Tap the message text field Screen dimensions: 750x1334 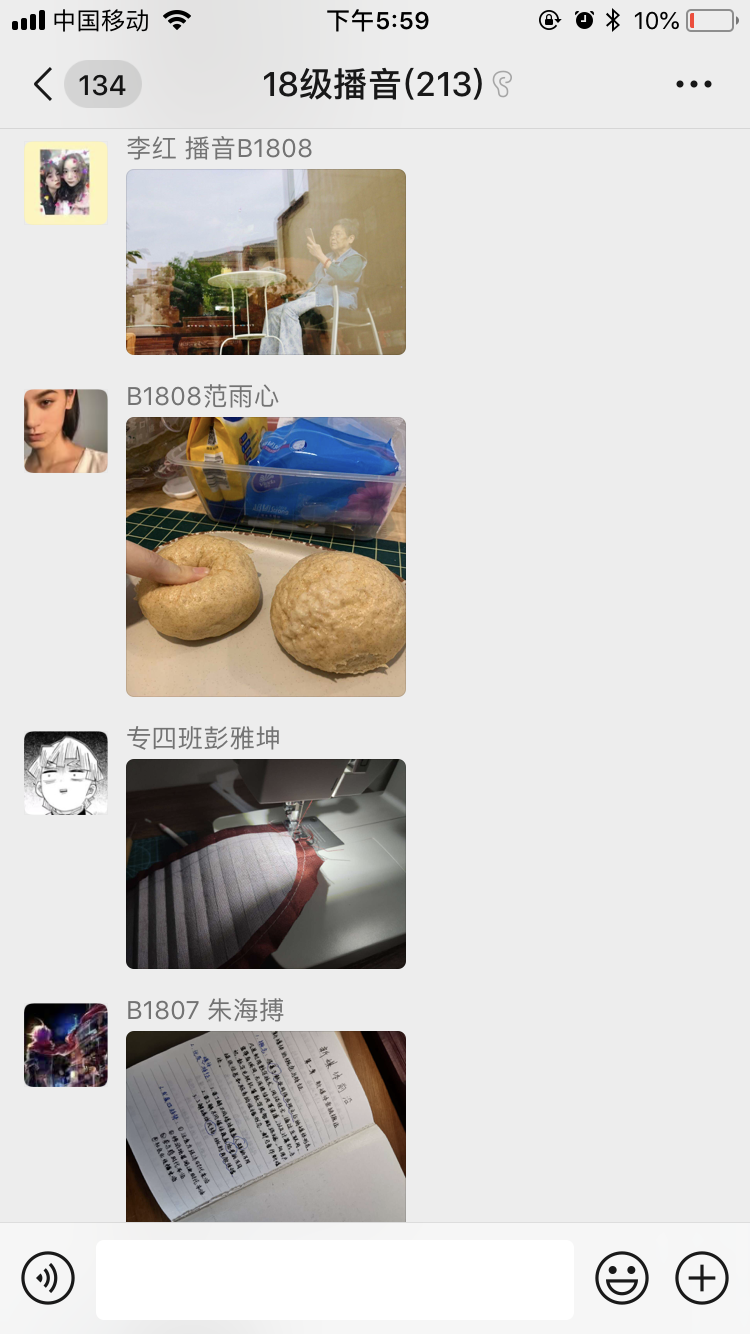[335, 1279]
